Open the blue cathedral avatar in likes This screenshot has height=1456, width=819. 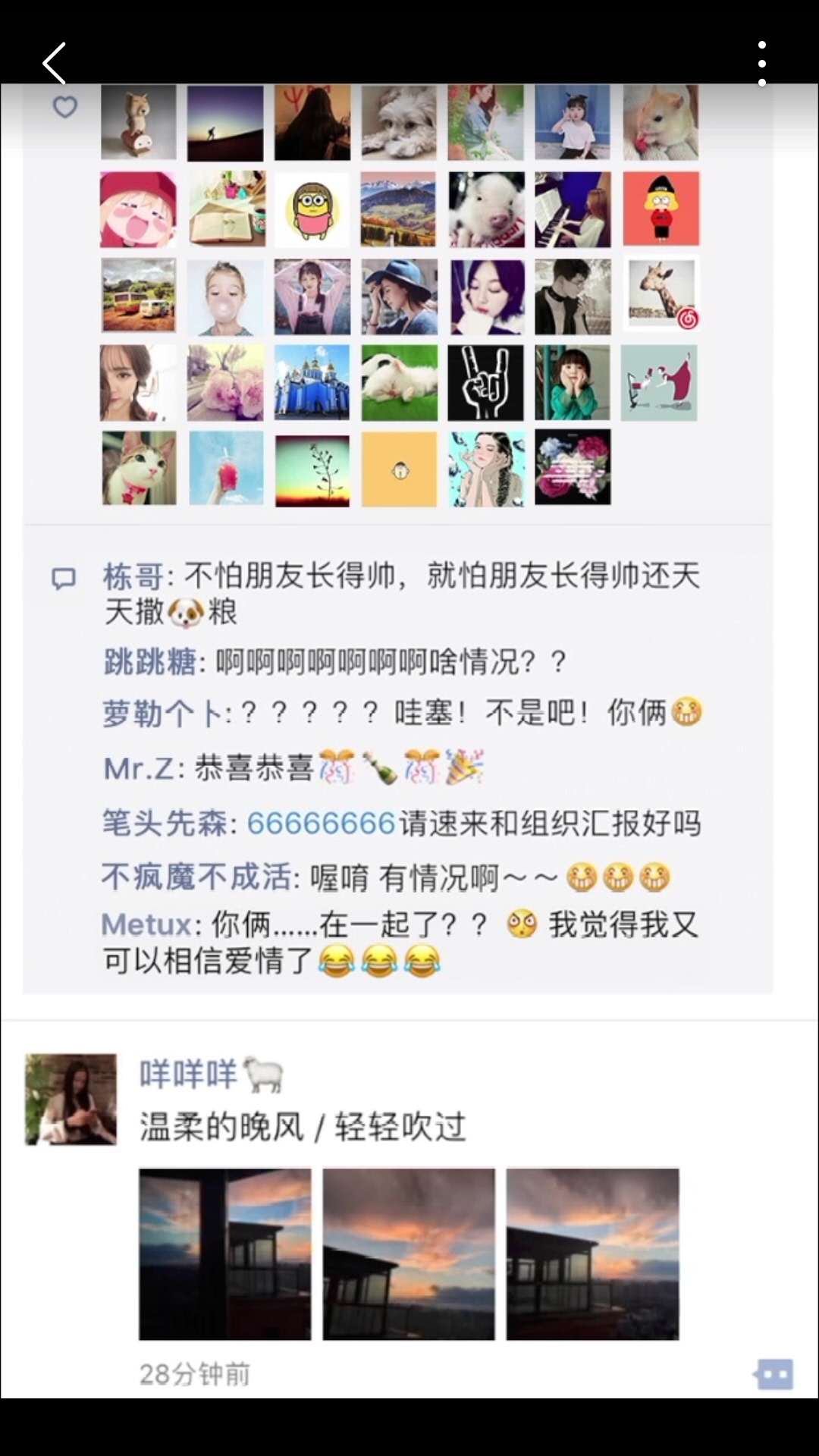[x=312, y=383]
